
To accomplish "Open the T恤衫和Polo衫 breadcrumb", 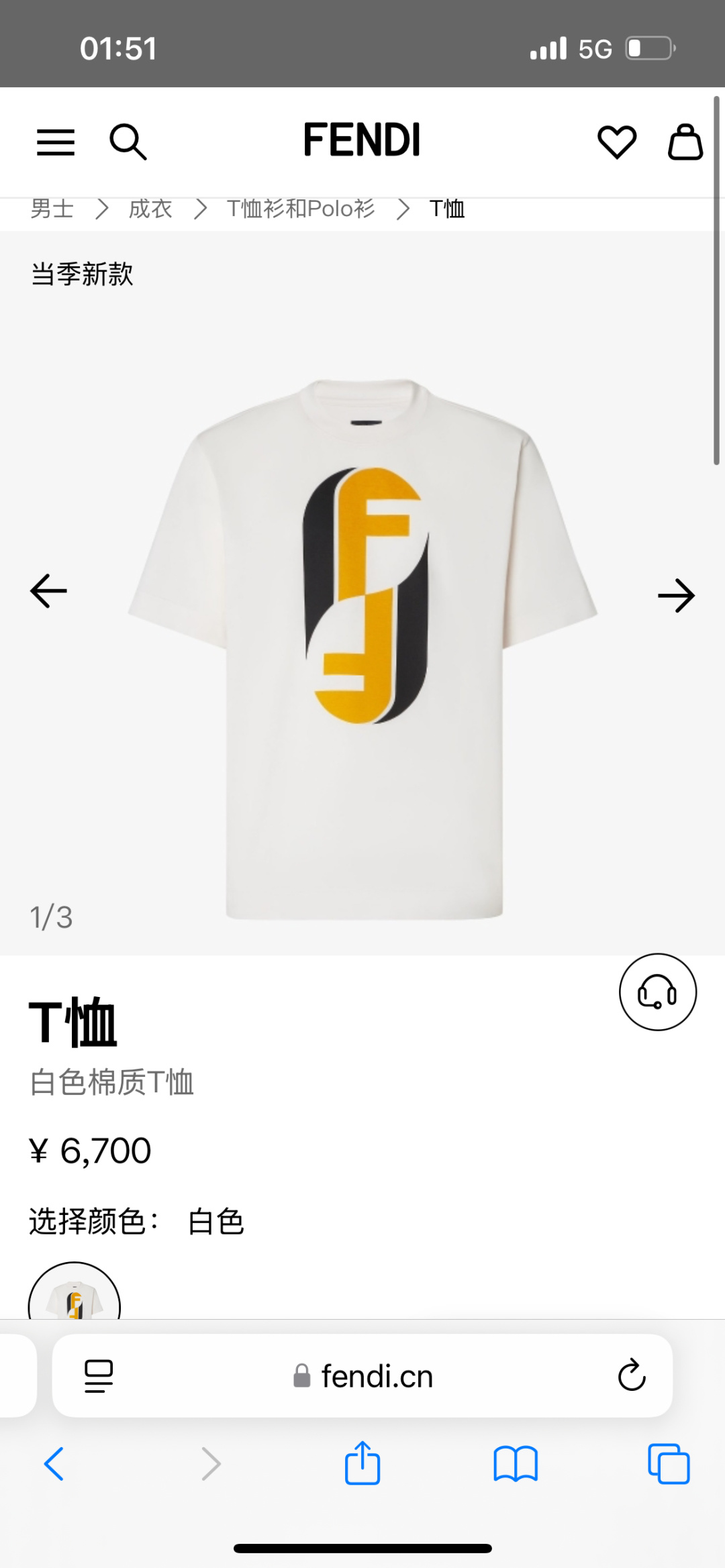I will 301,209.
